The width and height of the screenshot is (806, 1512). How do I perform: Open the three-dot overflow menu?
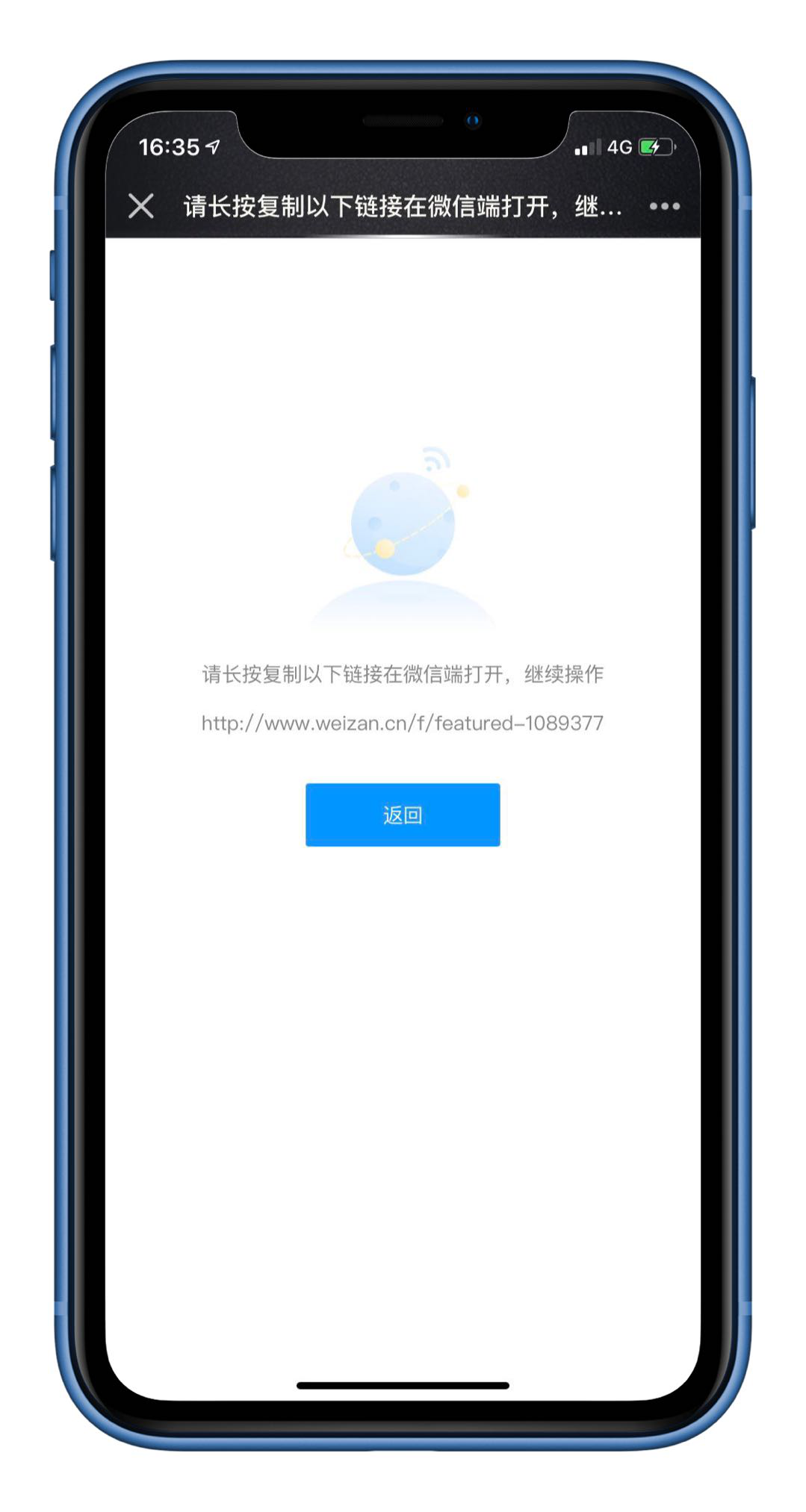pyautogui.click(x=664, y=206)
